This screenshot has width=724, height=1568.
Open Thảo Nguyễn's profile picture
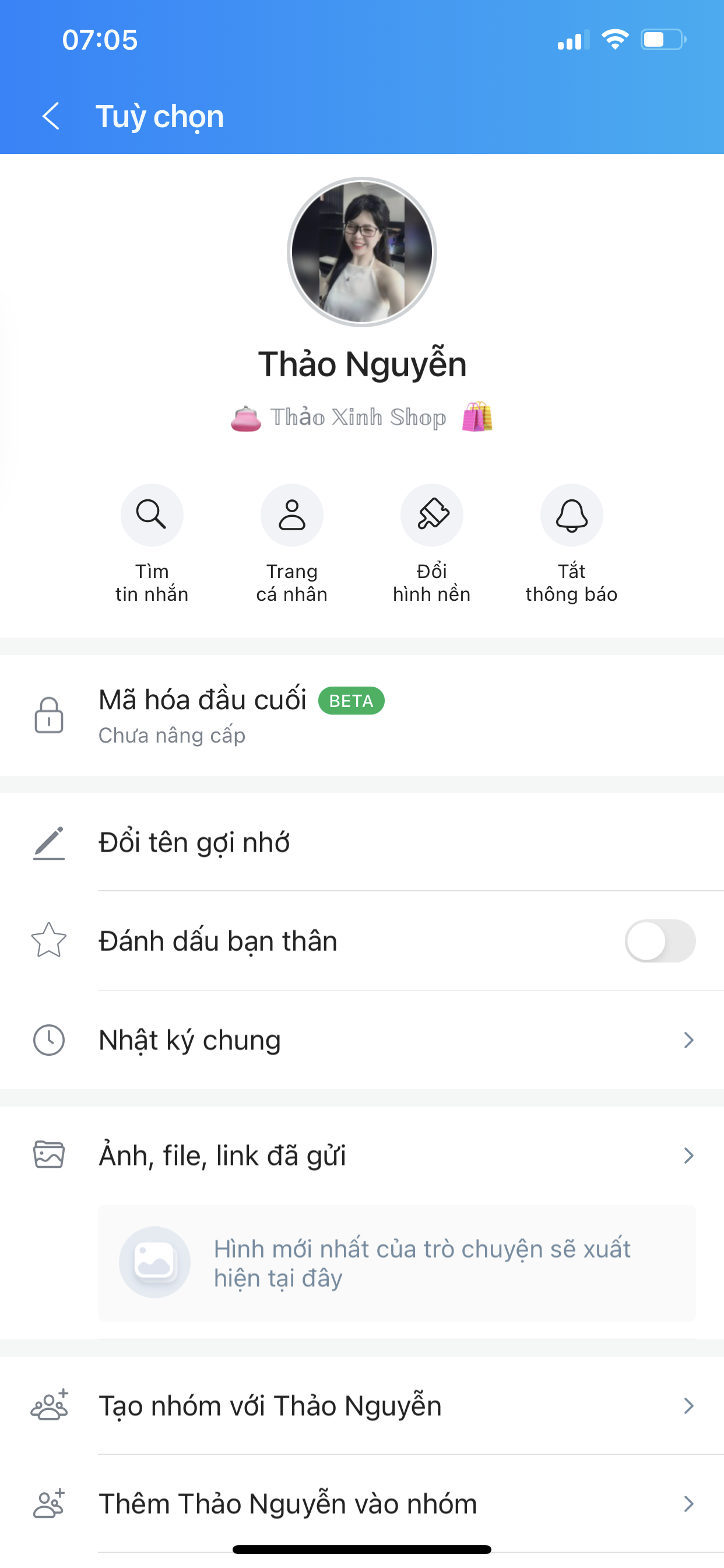click(362, 252)
